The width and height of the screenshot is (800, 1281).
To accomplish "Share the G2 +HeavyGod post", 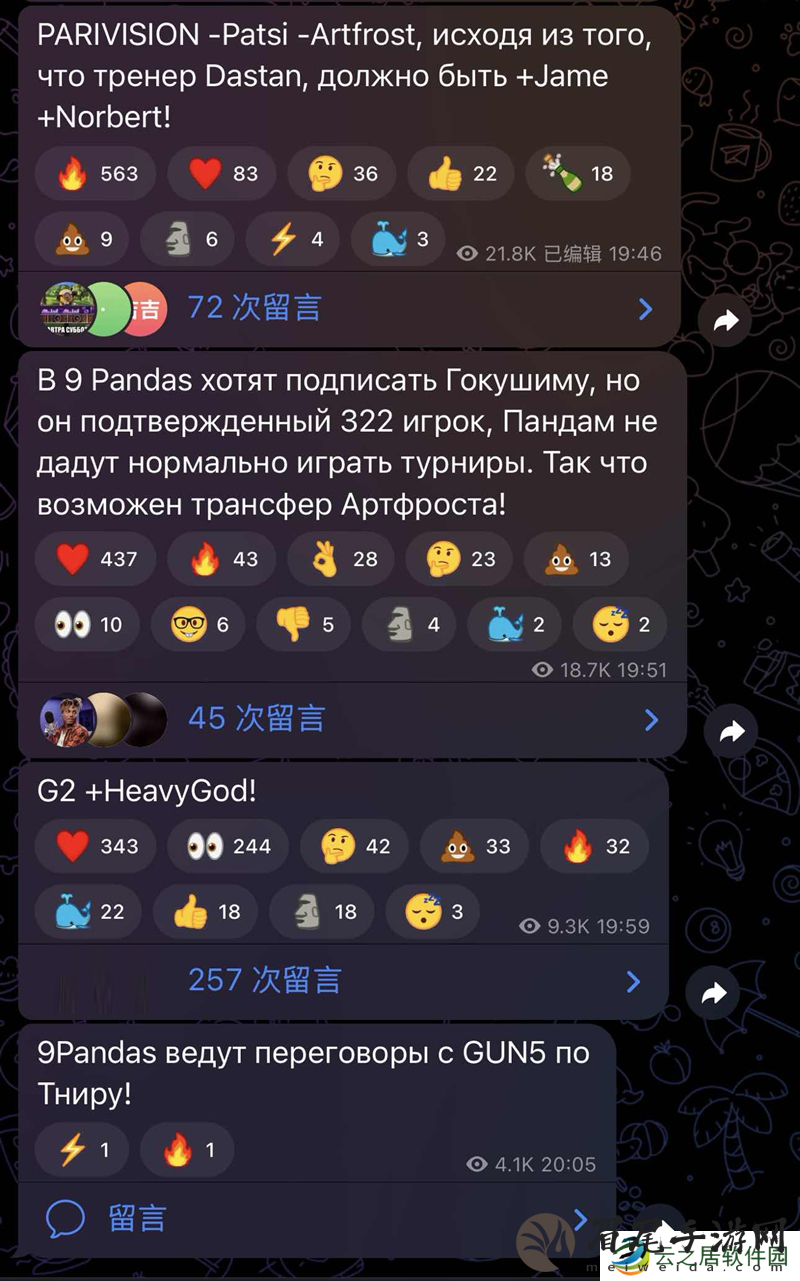I will point(713,993).
